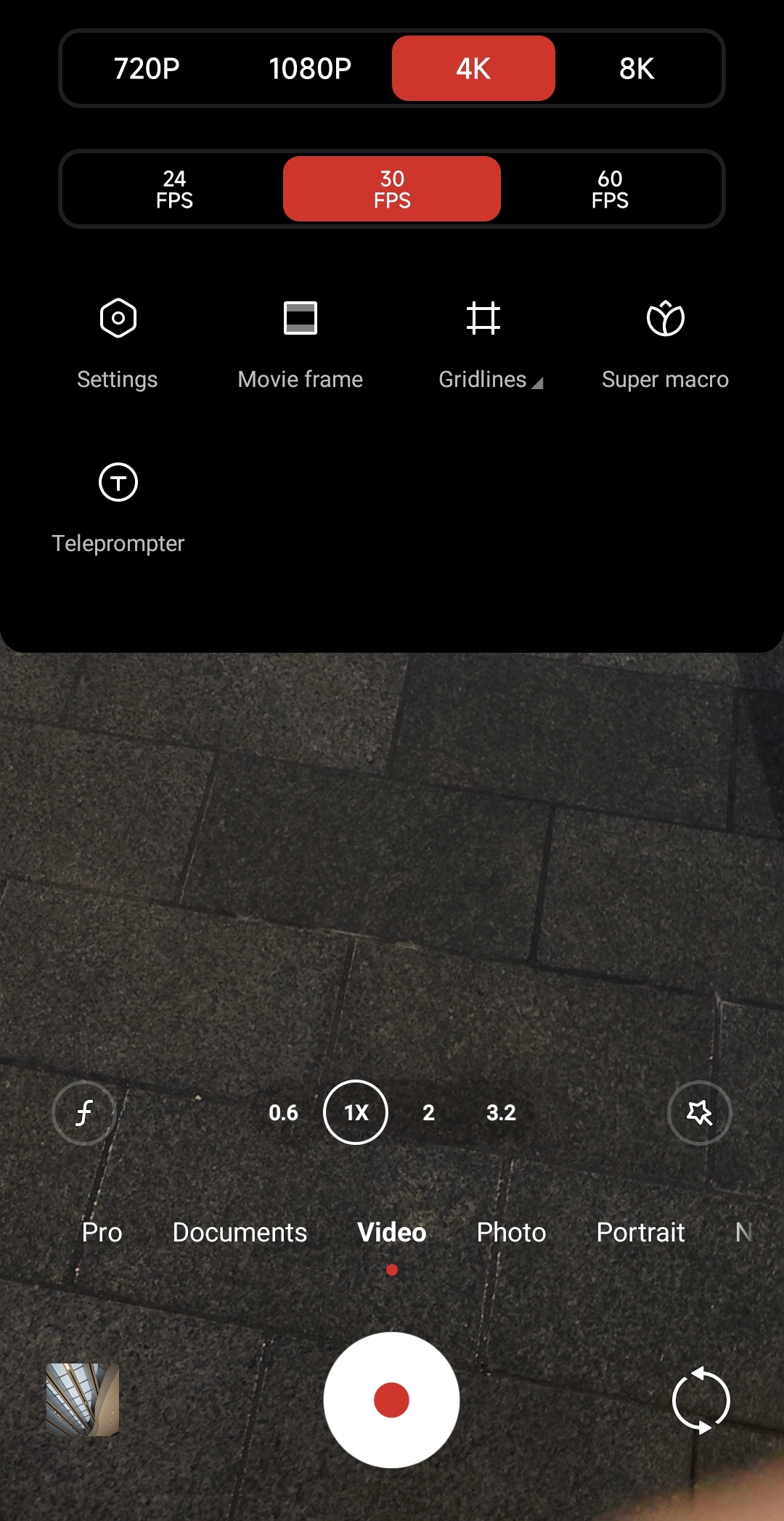Set frame rate to 24 FPS
784x1521 pixels.
(x=174, y=189)
